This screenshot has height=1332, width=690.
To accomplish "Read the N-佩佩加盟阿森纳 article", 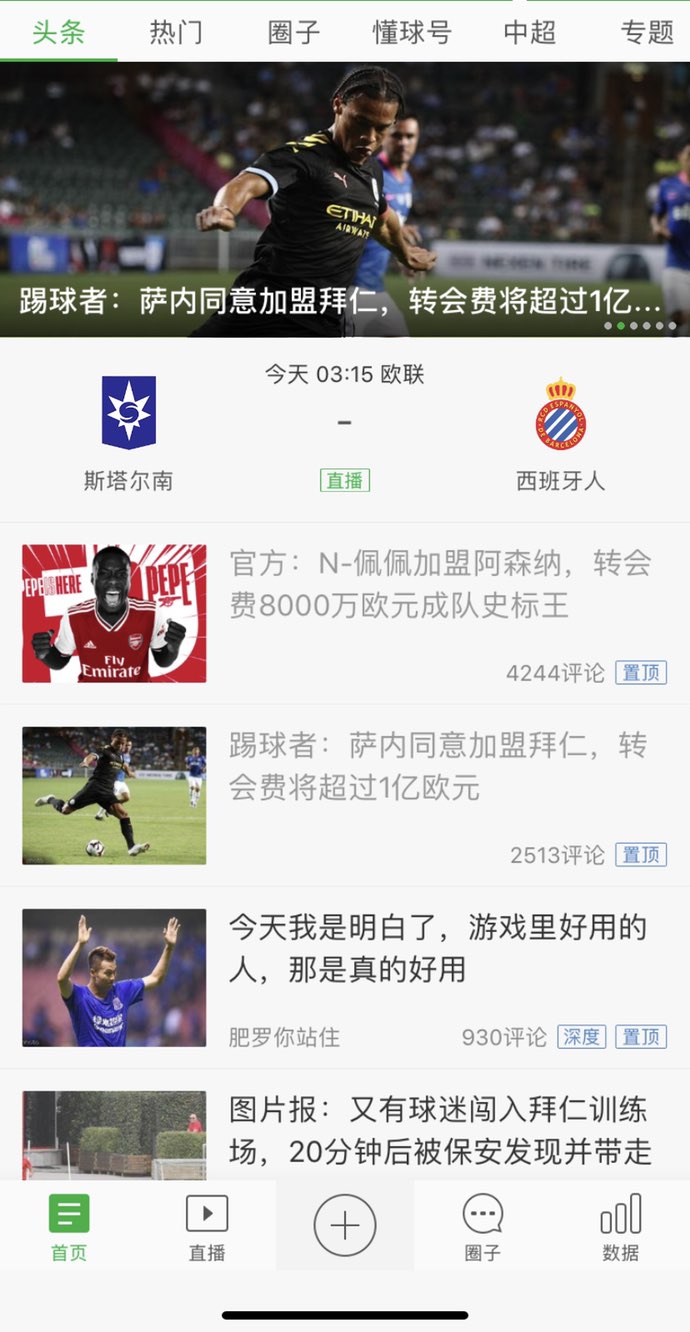I will click(440, 584).
